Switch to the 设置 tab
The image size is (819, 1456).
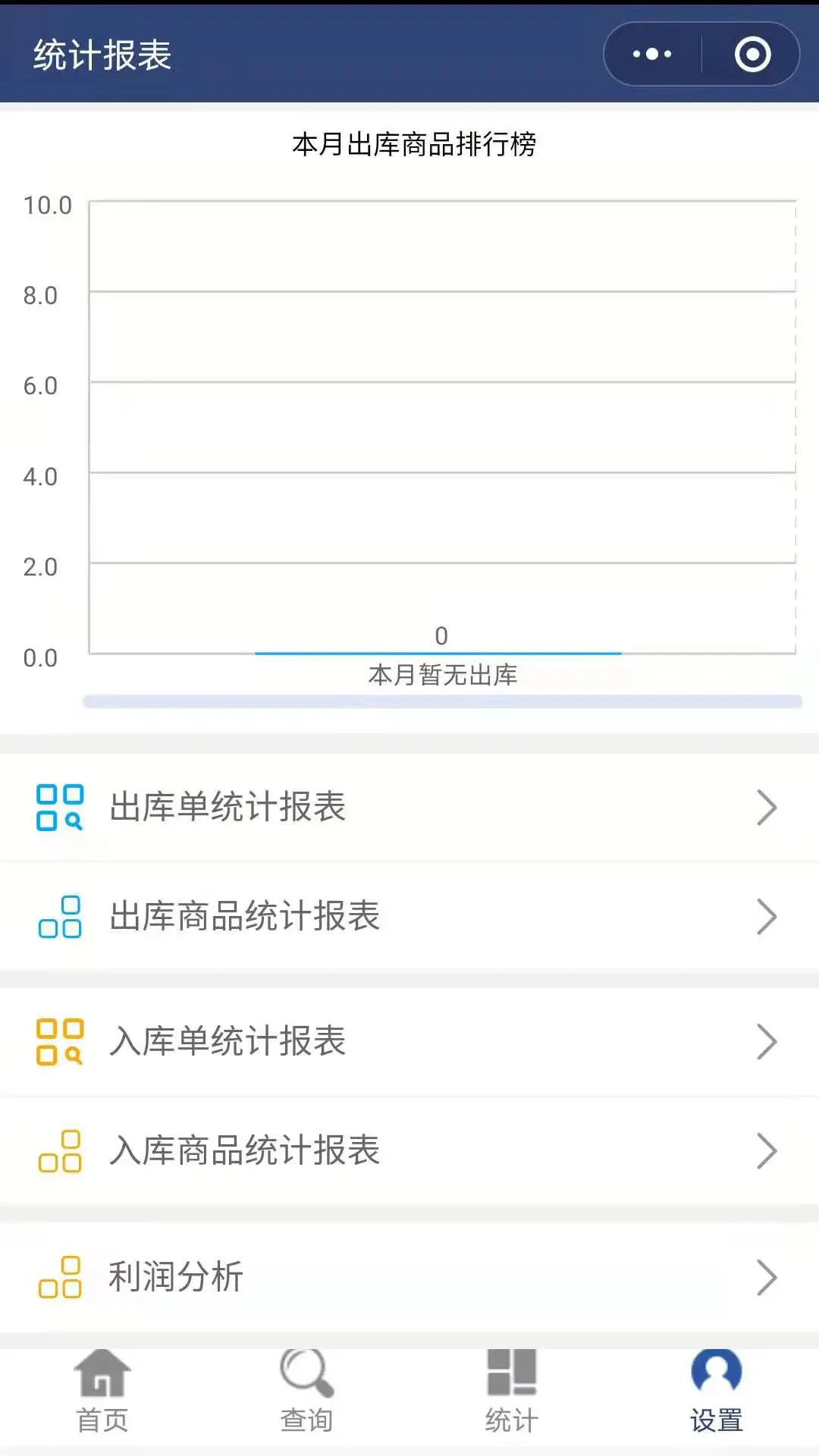pos(717,1392)
